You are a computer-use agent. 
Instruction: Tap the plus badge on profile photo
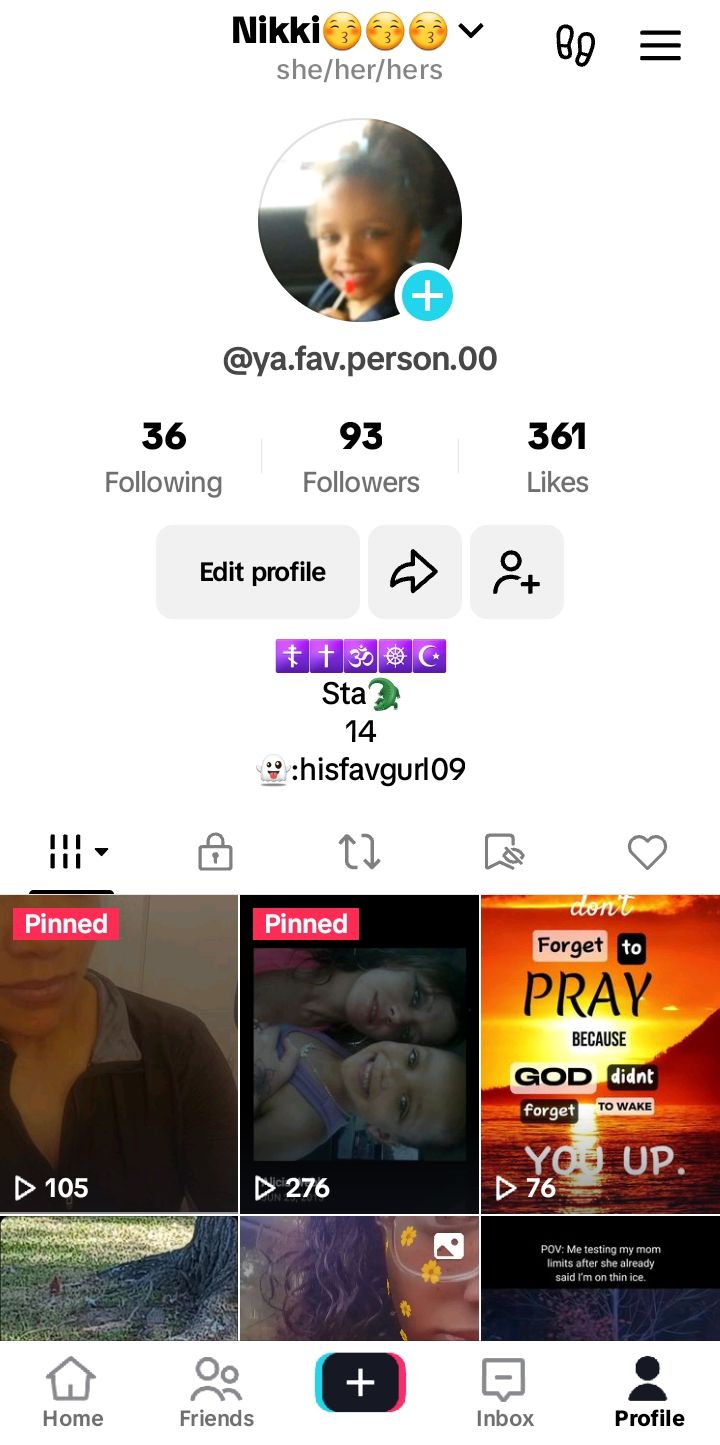[427, 296]
